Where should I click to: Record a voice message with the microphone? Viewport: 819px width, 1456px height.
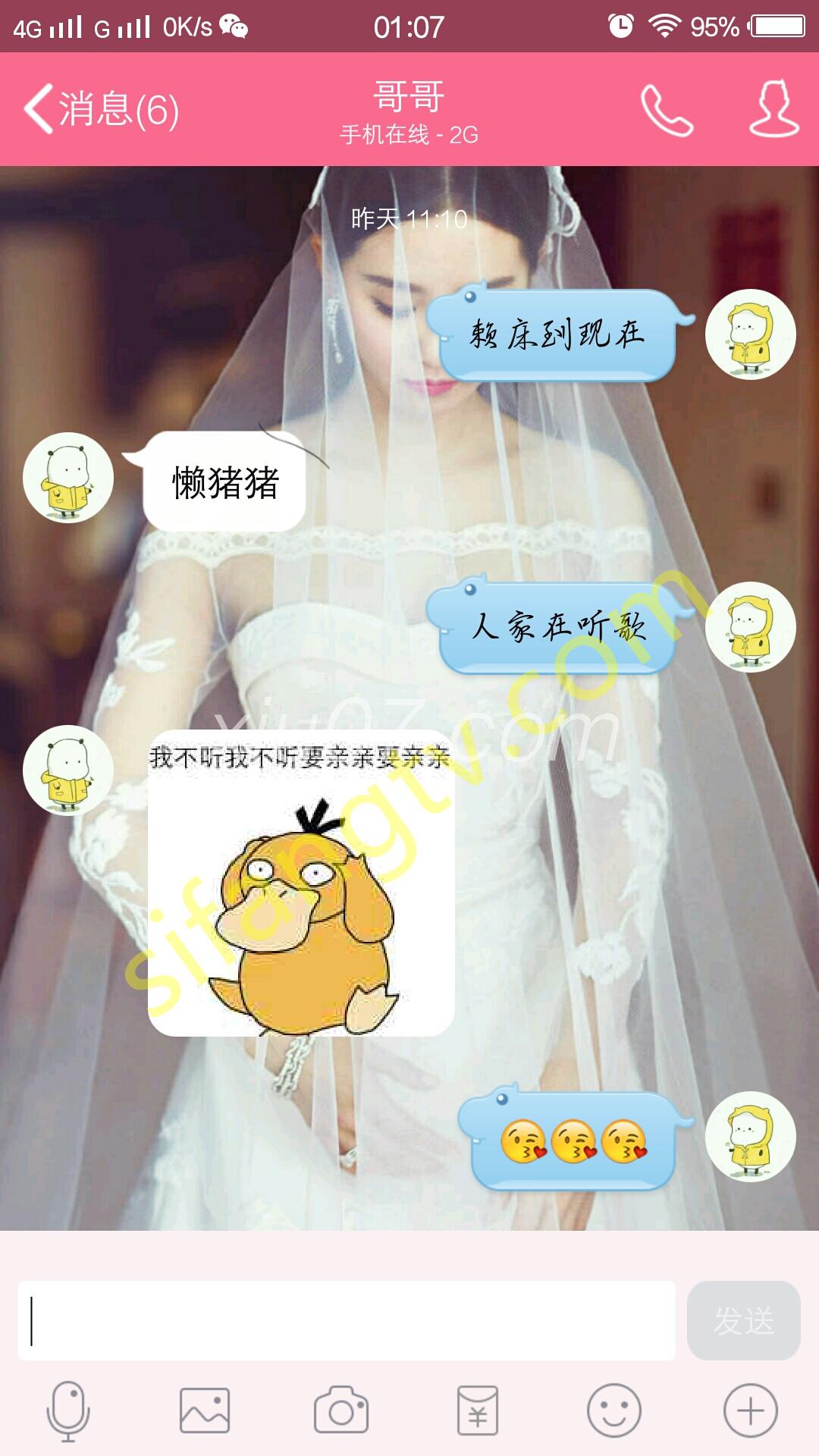click(x=68, y=1410)
